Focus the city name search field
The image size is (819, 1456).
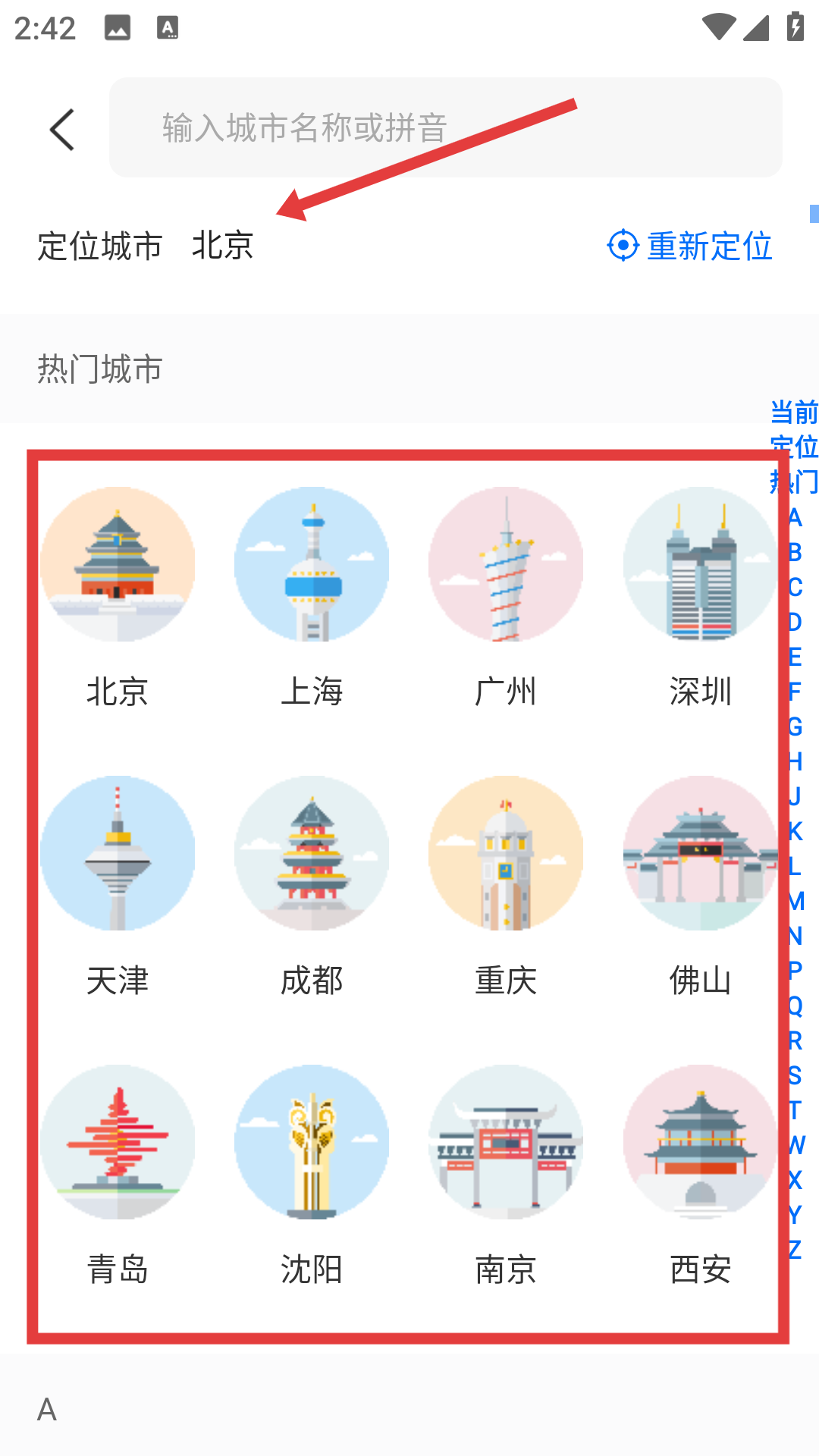[445, 127]
